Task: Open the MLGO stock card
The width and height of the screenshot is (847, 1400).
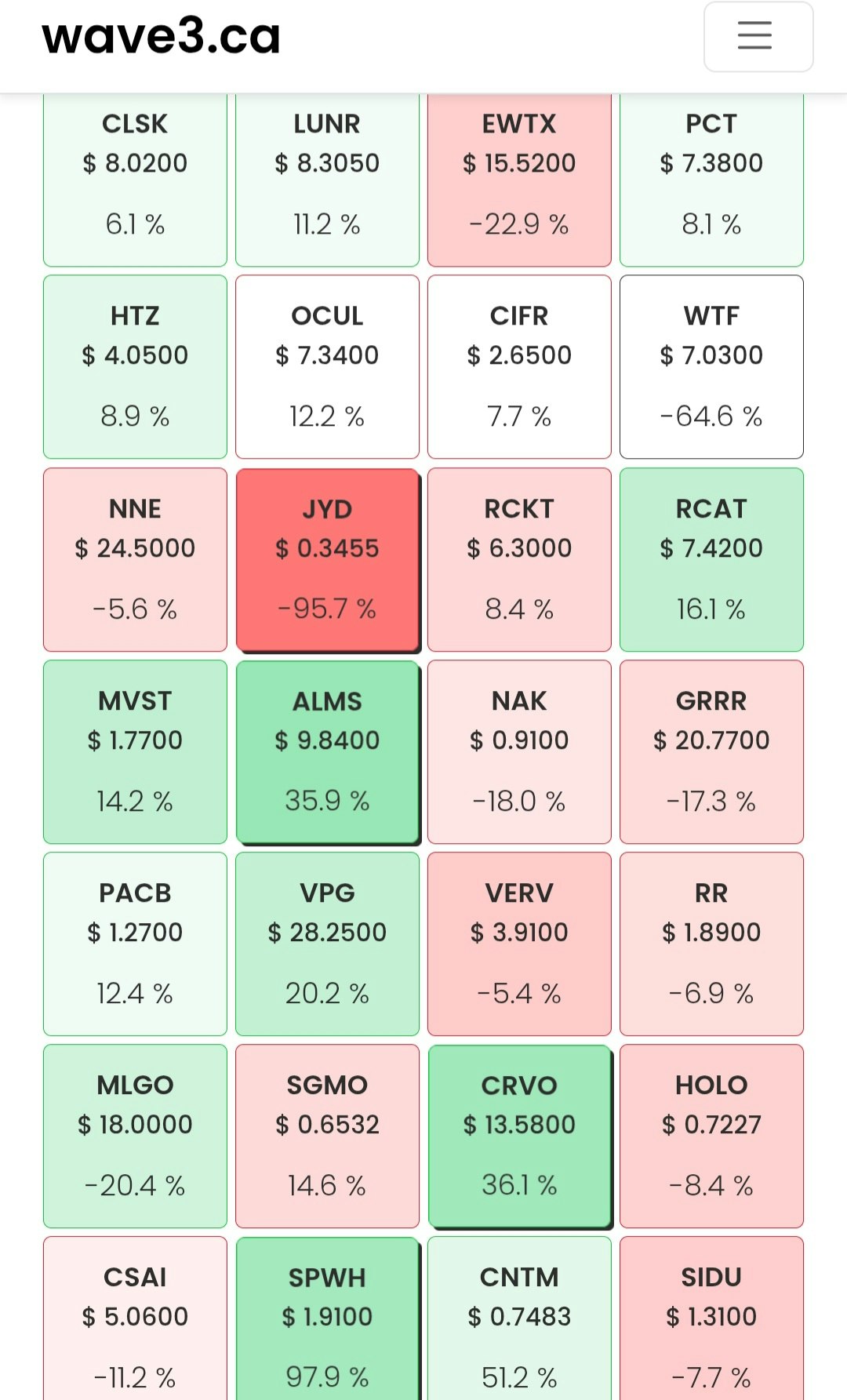Action: point(135,1136)
